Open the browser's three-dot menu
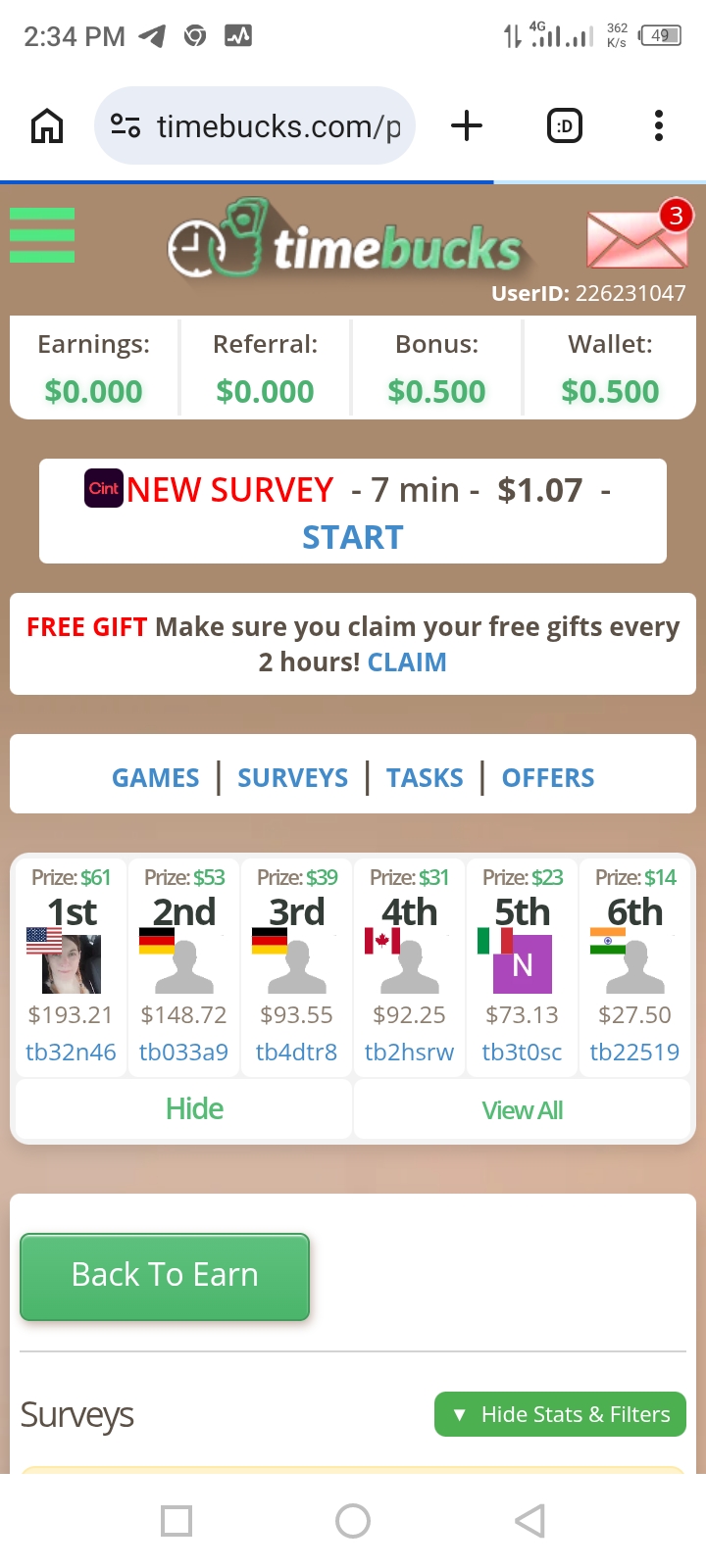 tap(659, 126)
